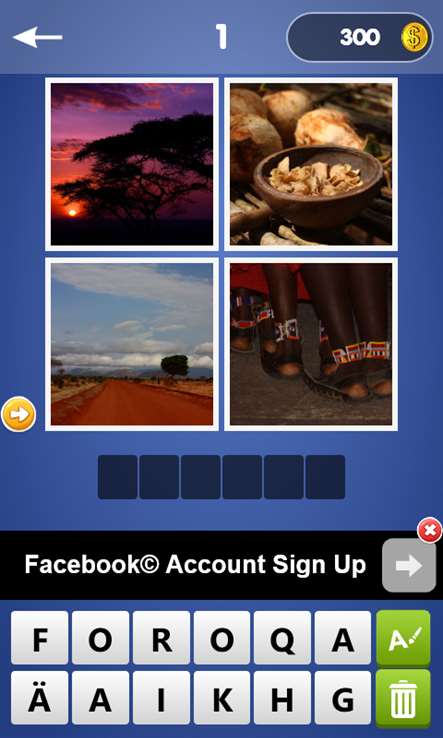
Task: Tap the letter Ä tile
Action: pos(40,698)
